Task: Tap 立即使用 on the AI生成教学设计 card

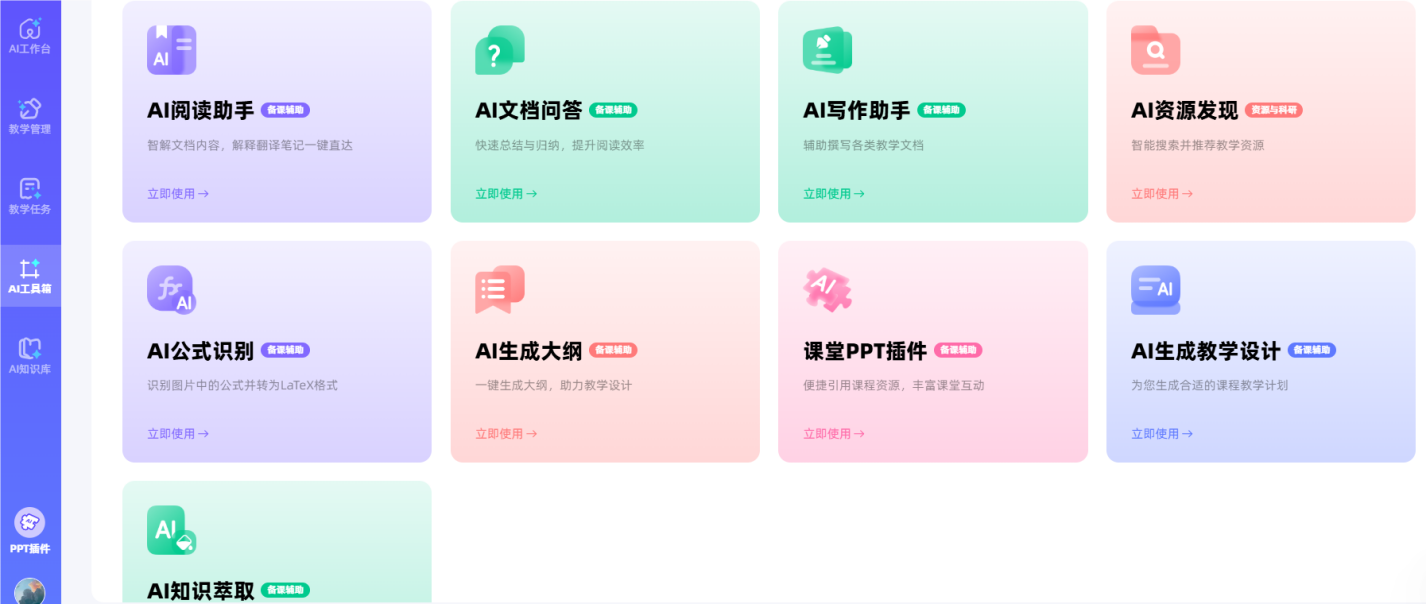Action: 1161,434
